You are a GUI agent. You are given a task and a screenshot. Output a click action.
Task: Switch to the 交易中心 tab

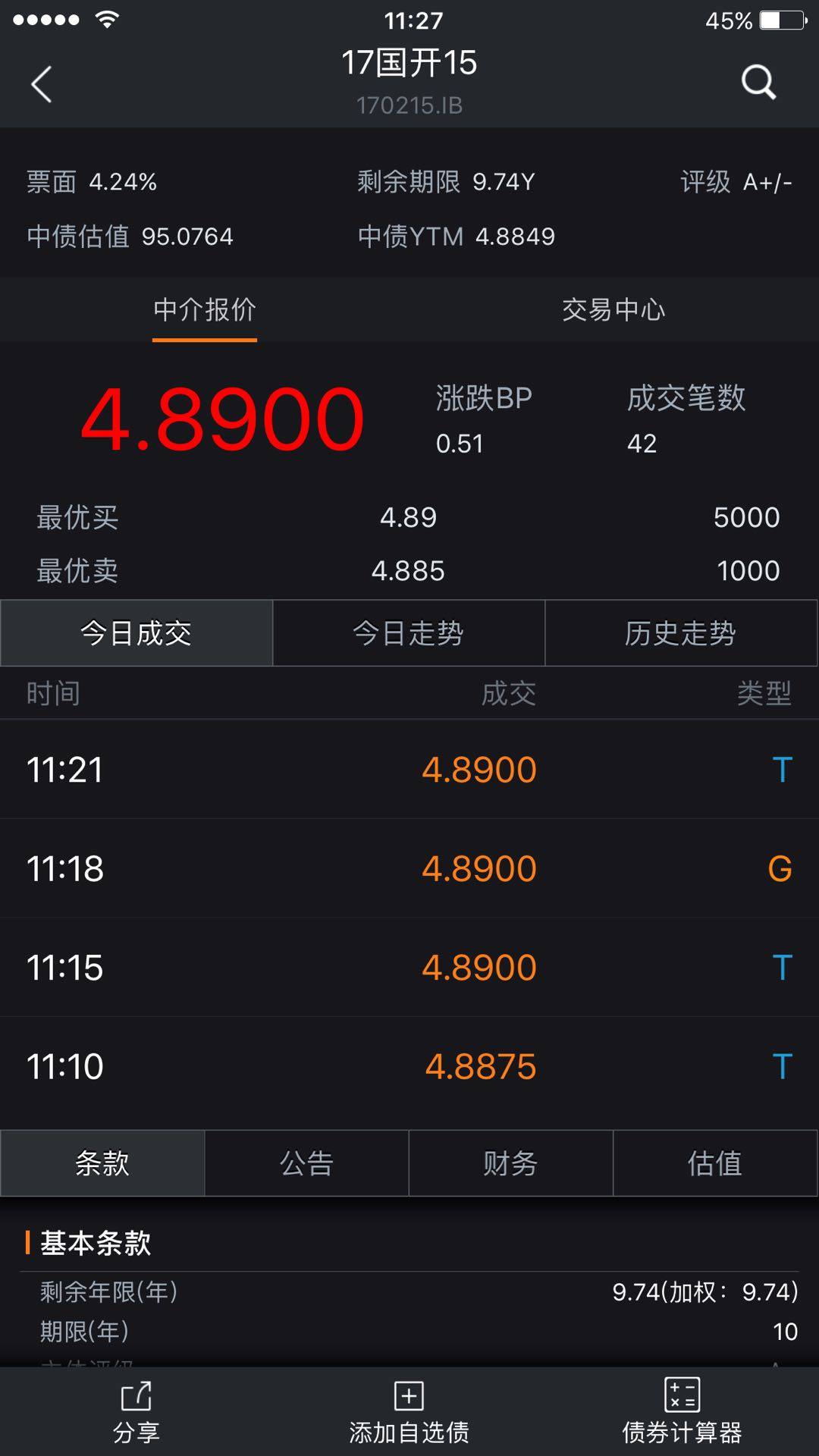(x=613, y=309)
